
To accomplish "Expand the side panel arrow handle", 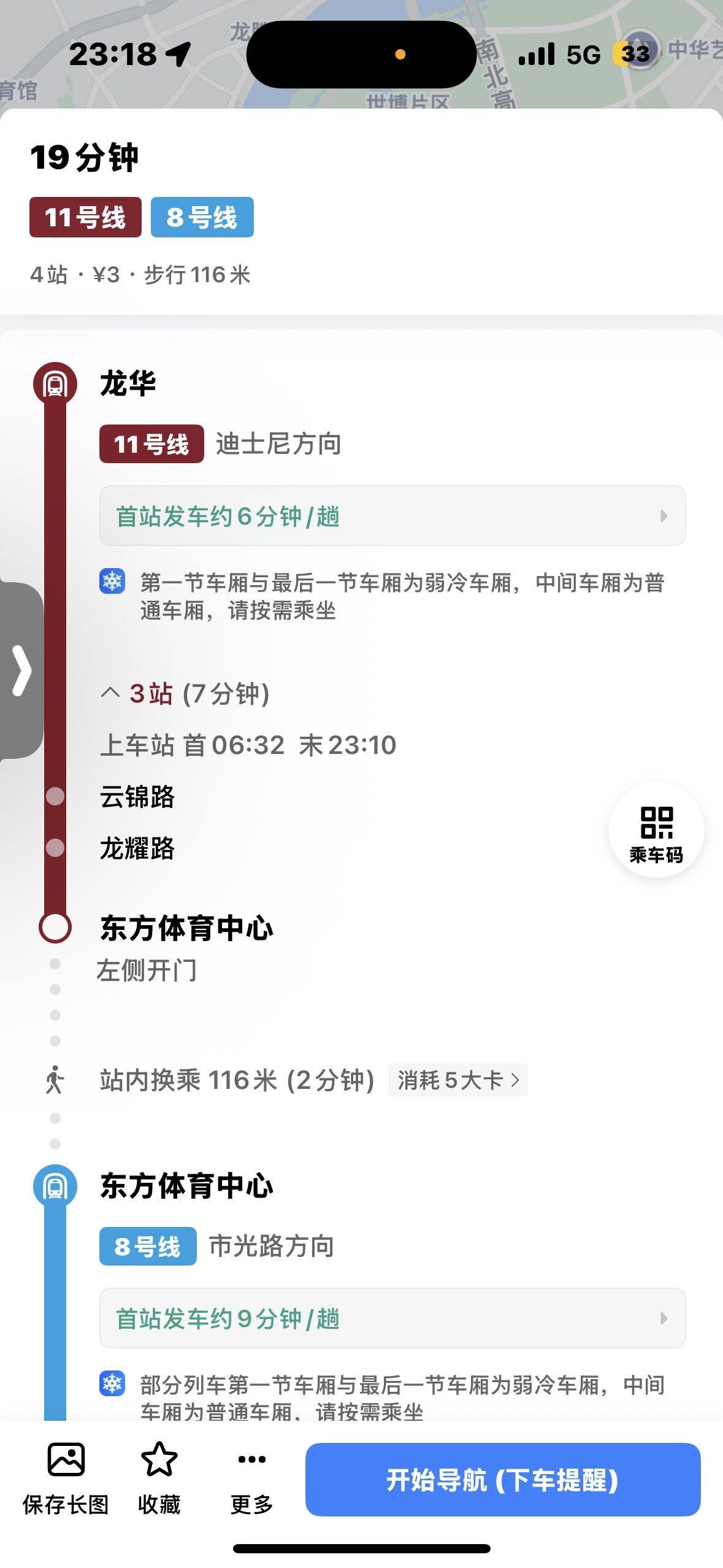I will (21, 671).
